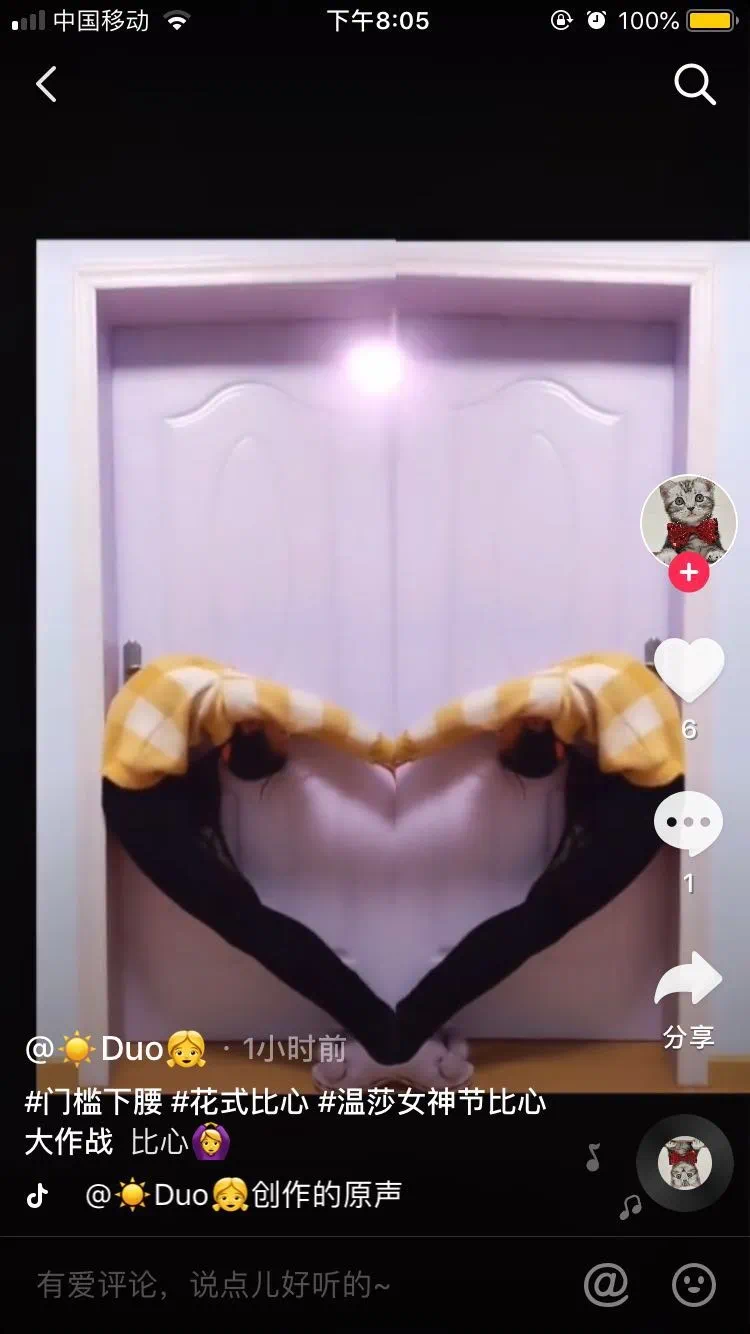Follow the creator with the red plus
This screenshot has width=750, height=1334.
pos(688,573)
